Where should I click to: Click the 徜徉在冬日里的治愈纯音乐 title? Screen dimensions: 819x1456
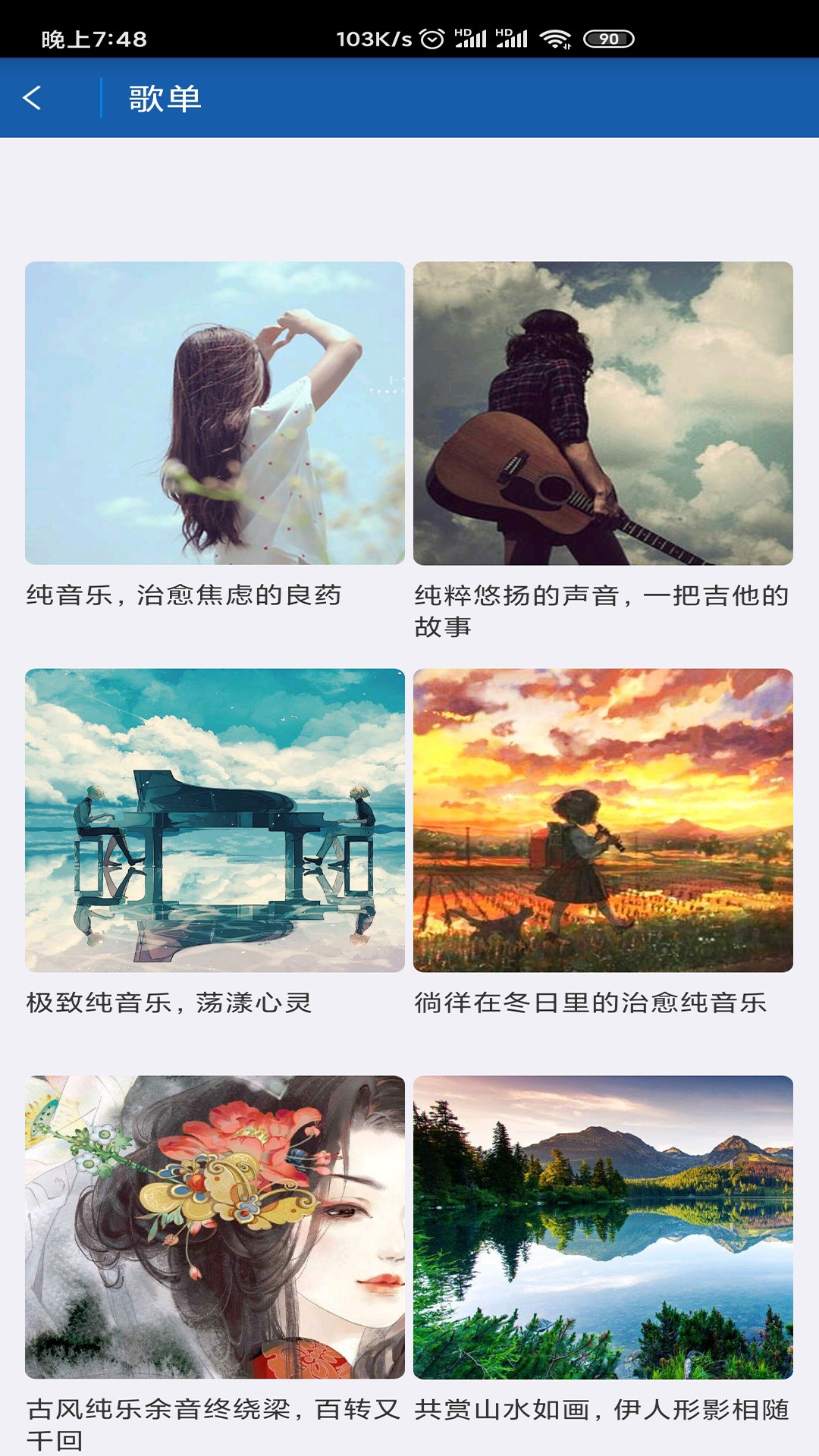tap(591, 1003)
